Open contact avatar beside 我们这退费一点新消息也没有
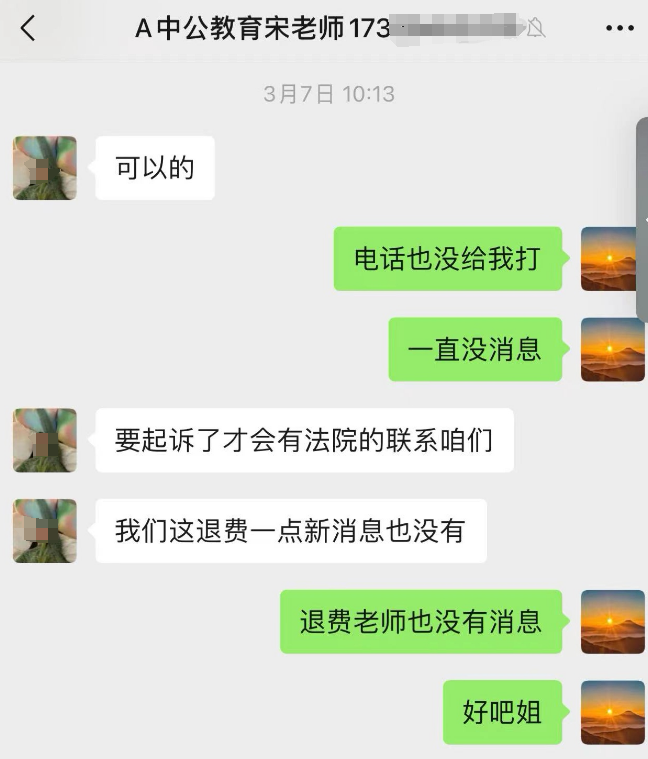 point(45,531)
